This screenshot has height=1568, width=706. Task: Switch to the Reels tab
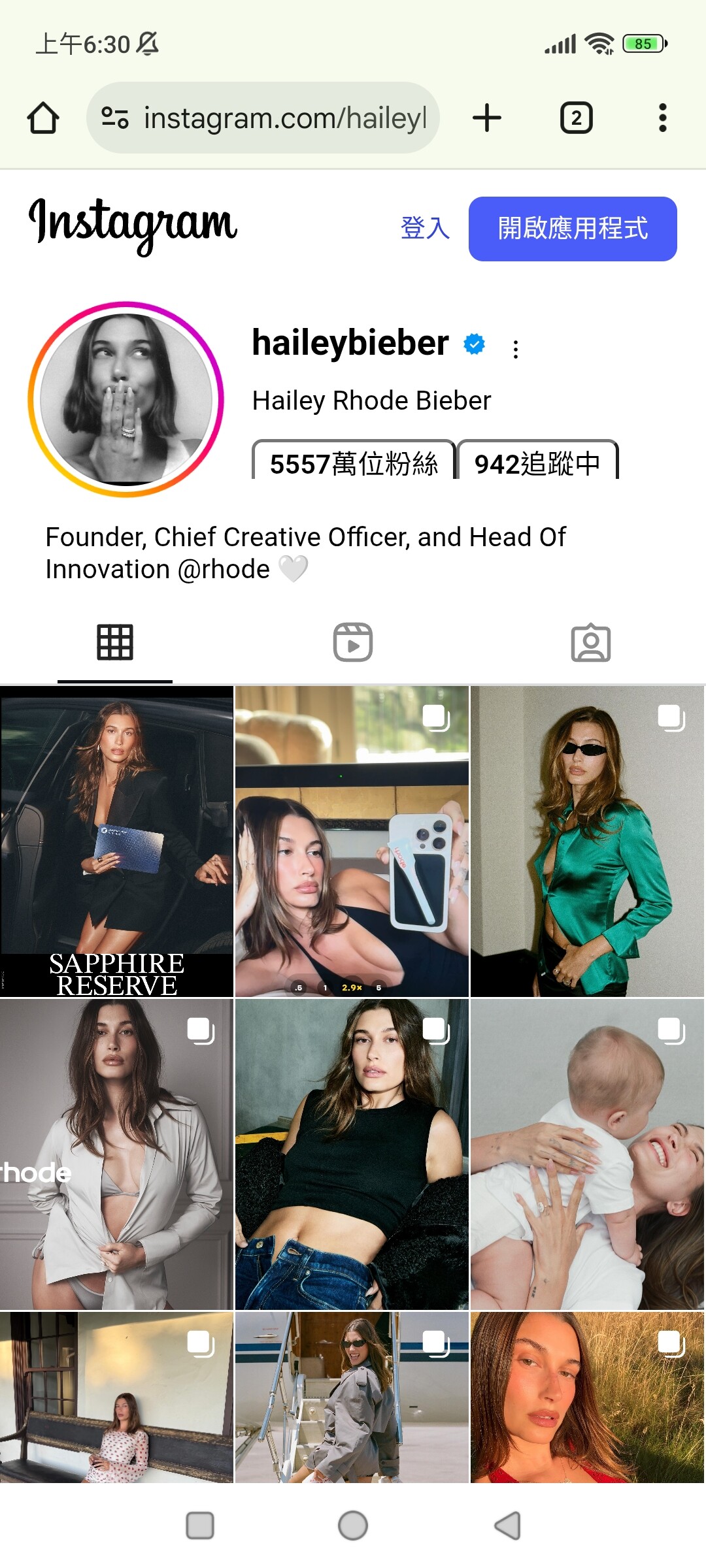(x=353, y=643)
